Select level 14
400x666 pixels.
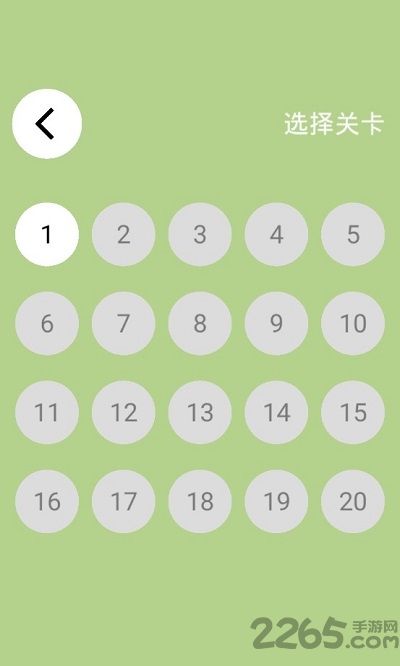(276, 412)
